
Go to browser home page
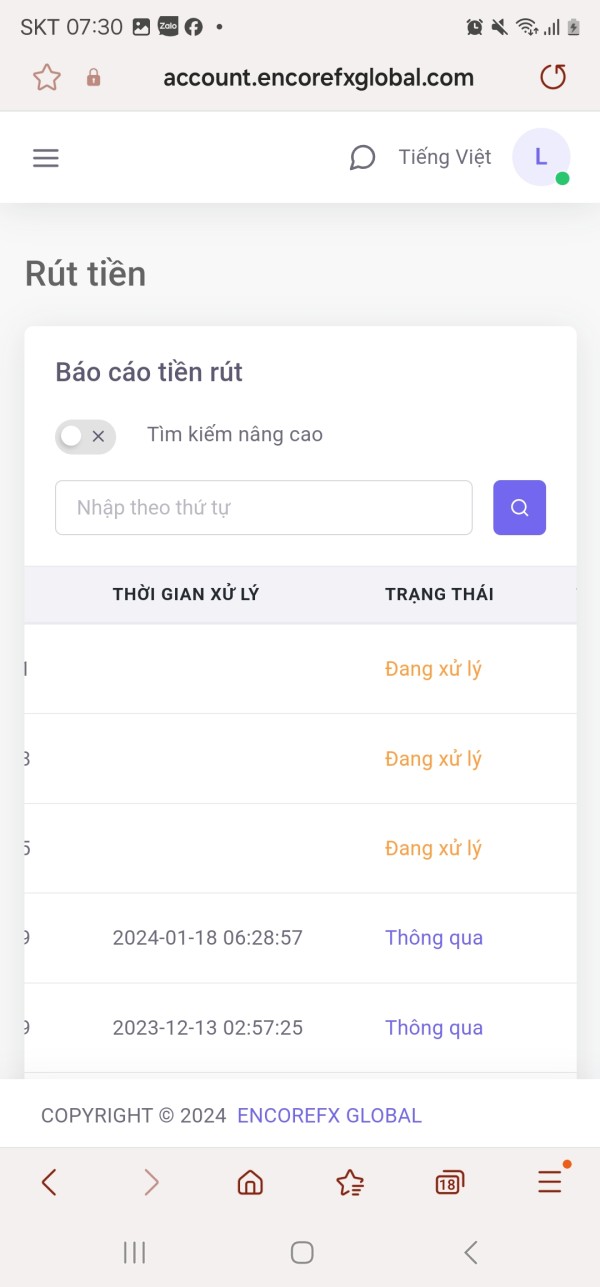click(x=250, y=1183)
